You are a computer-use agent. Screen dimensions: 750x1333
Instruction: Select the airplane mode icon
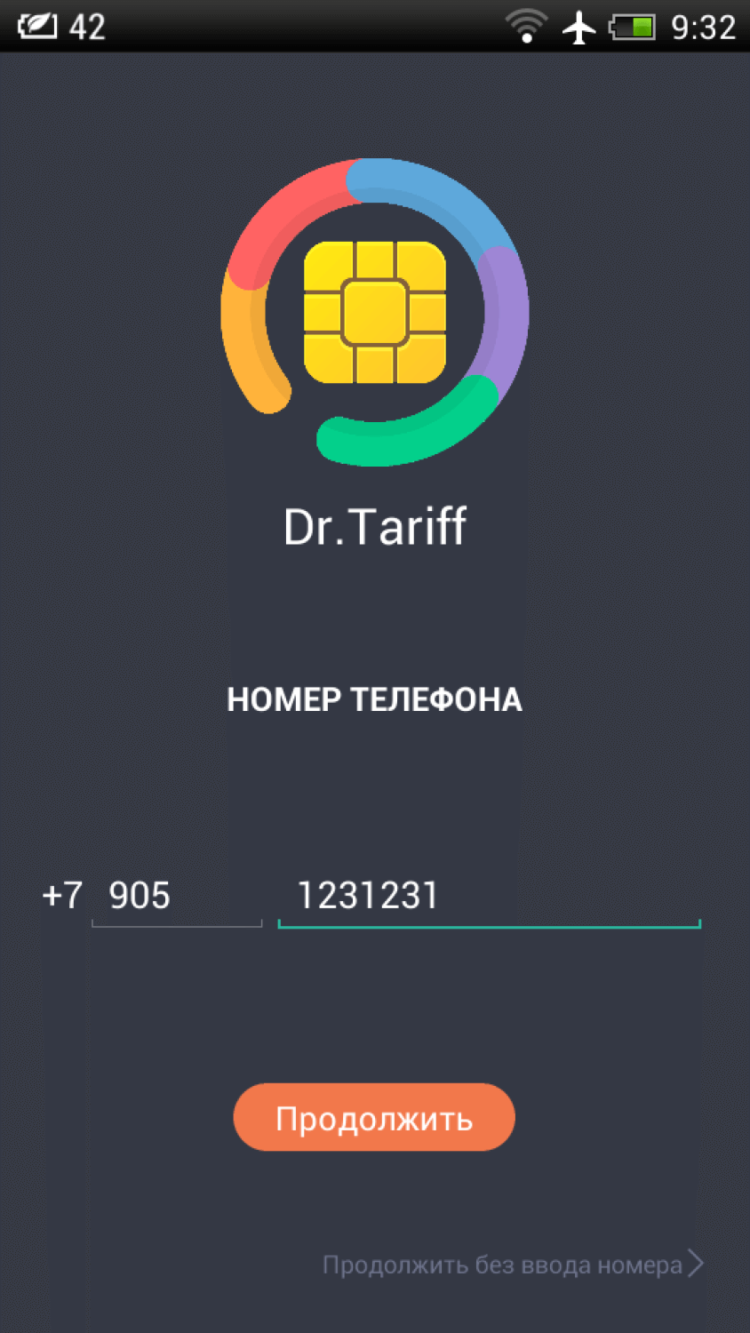click(x=578, y=27)
